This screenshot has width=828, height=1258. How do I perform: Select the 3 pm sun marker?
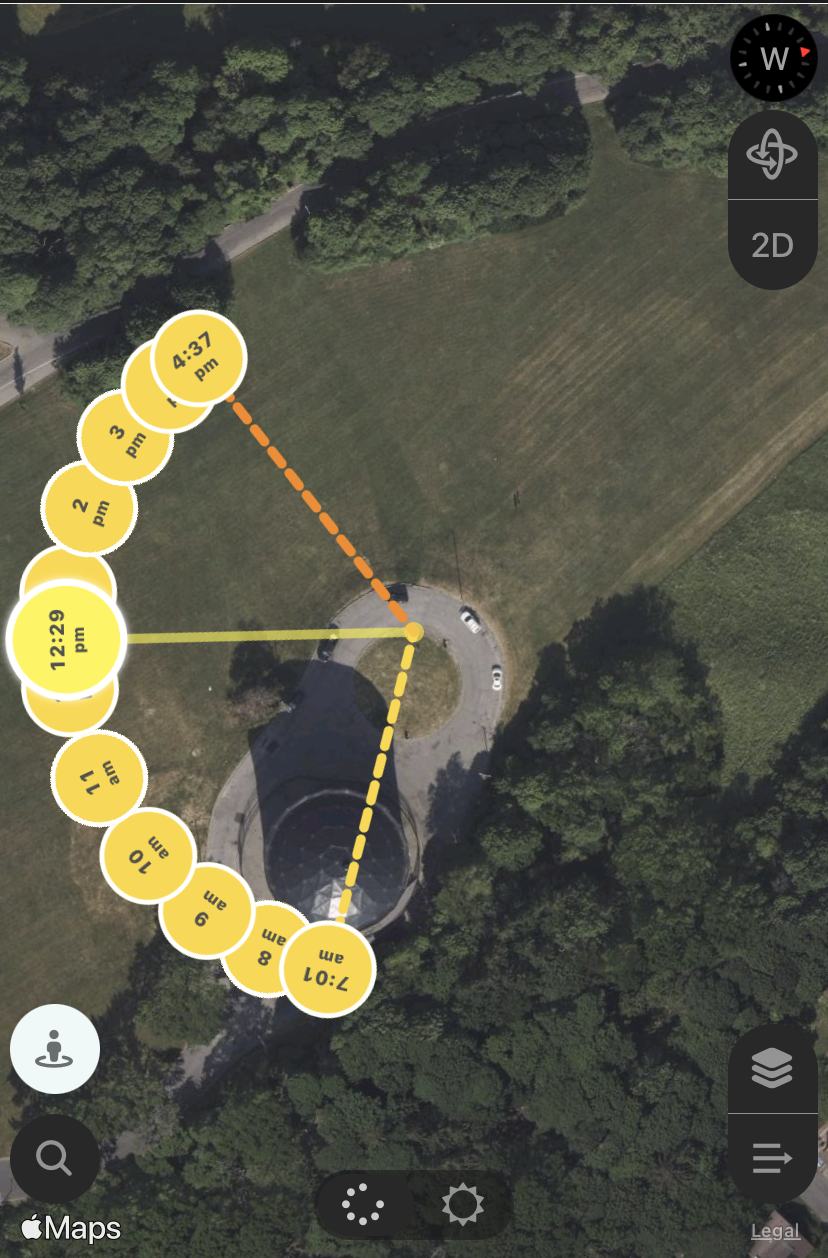126,437
